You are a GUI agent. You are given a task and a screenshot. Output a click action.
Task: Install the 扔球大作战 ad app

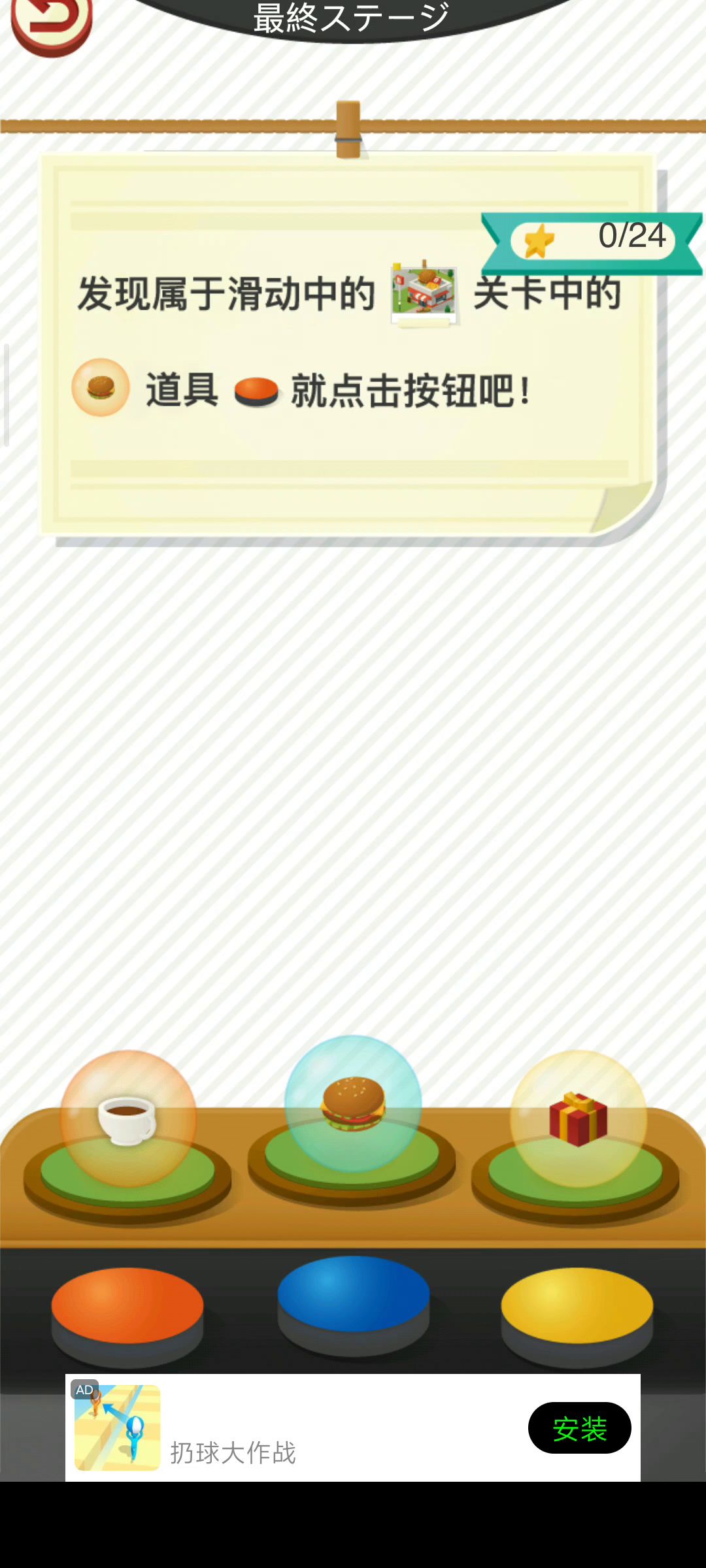579,1428
